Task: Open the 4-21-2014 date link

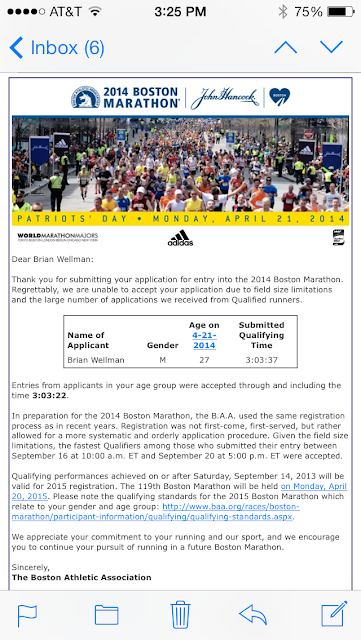Action: [x=204, y=340]
